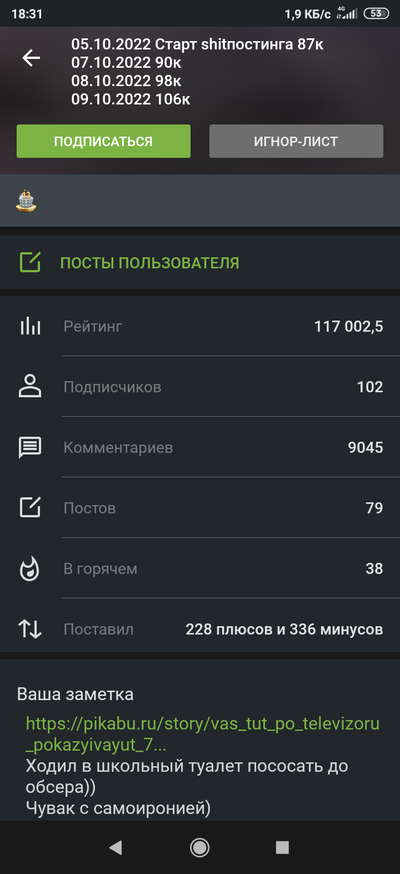Subscribe with the ПОДПИСАТЬСЯ button
Viewport: 400px width, 874px height.
click(103, 141)
